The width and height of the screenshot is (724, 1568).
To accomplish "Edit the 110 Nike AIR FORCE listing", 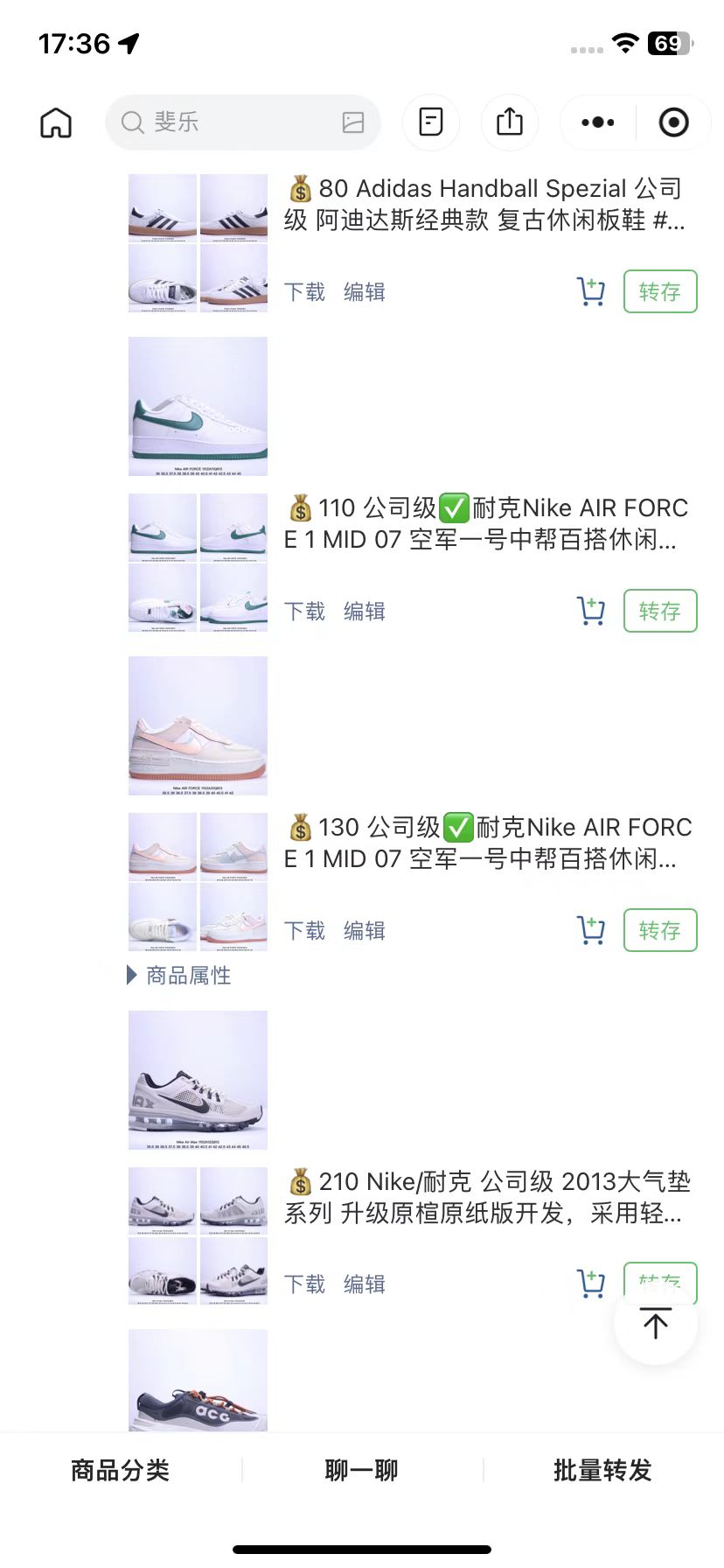I will (365, 611).
